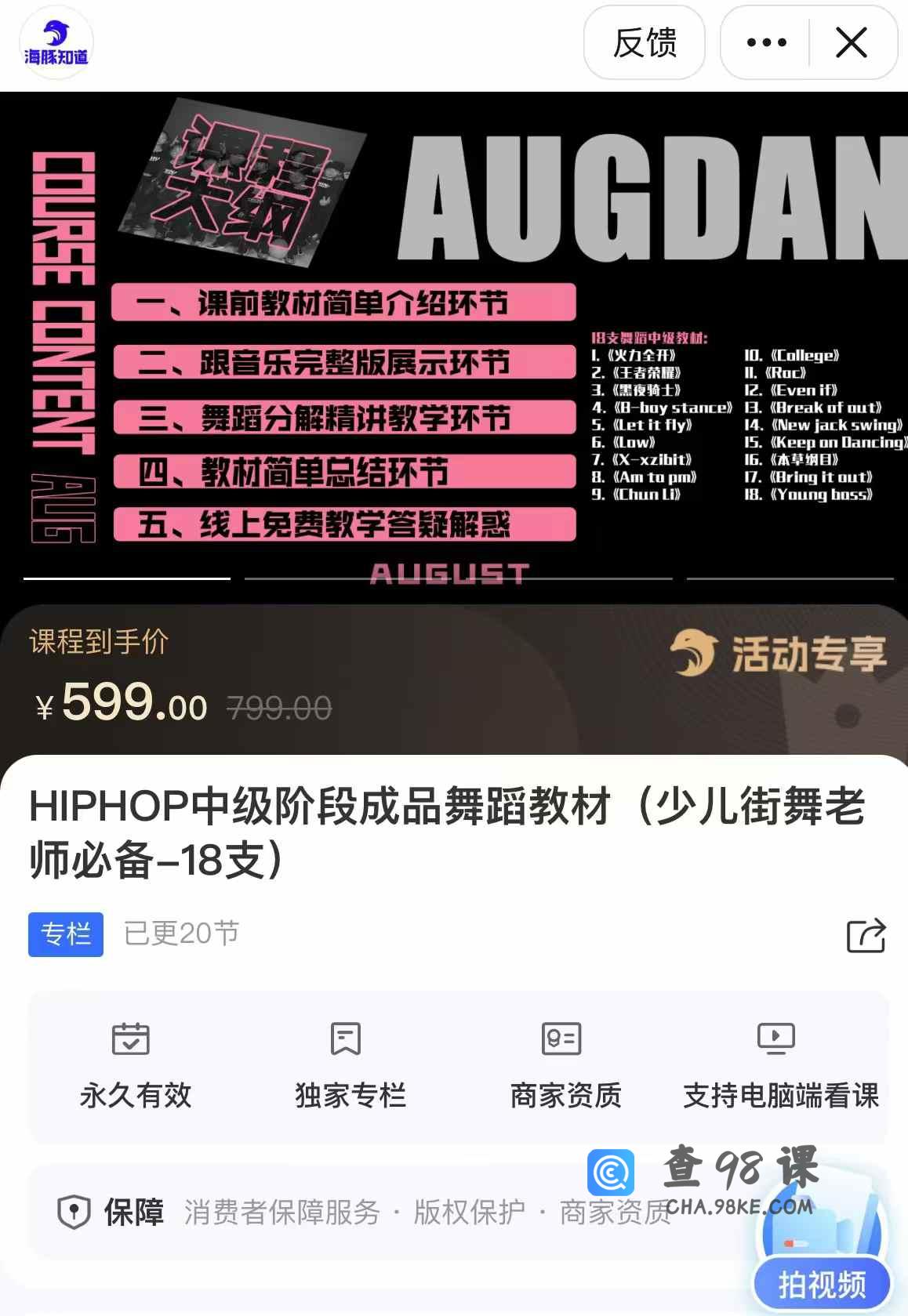This screenshot has width=908, height=1316.
Task: Tap the 拍视频 floating button
Action: coord(821,1284)
